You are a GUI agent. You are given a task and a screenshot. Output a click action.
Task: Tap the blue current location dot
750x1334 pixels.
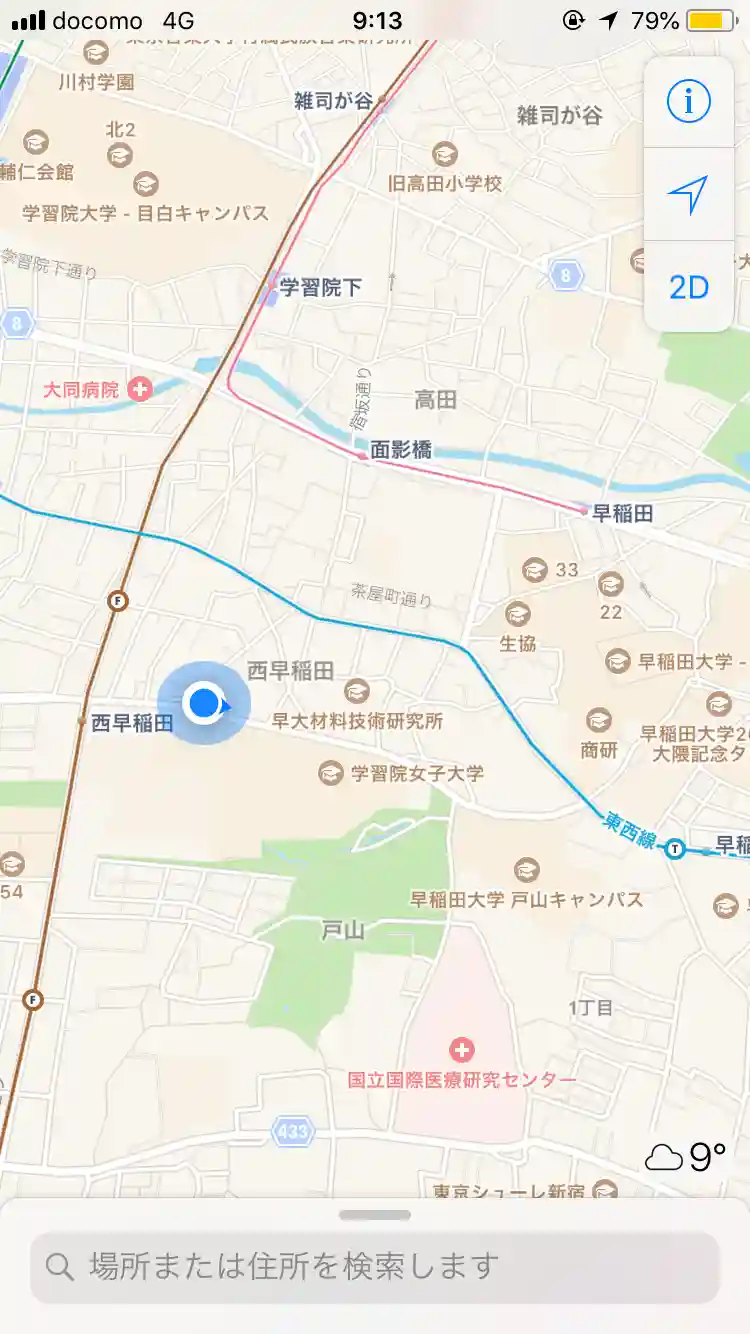pos(204,703)
